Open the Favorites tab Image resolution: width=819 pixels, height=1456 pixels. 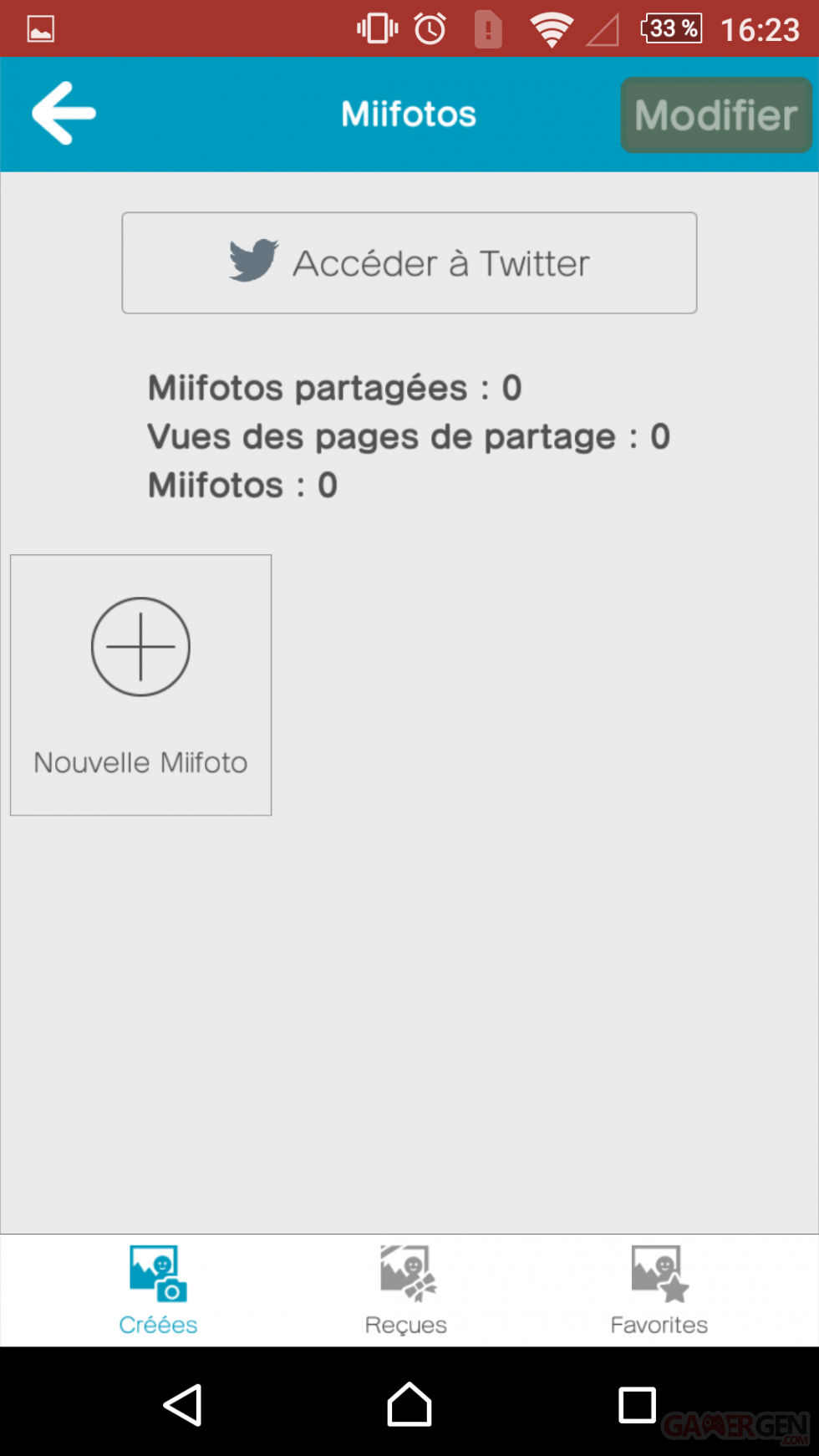659,1291
